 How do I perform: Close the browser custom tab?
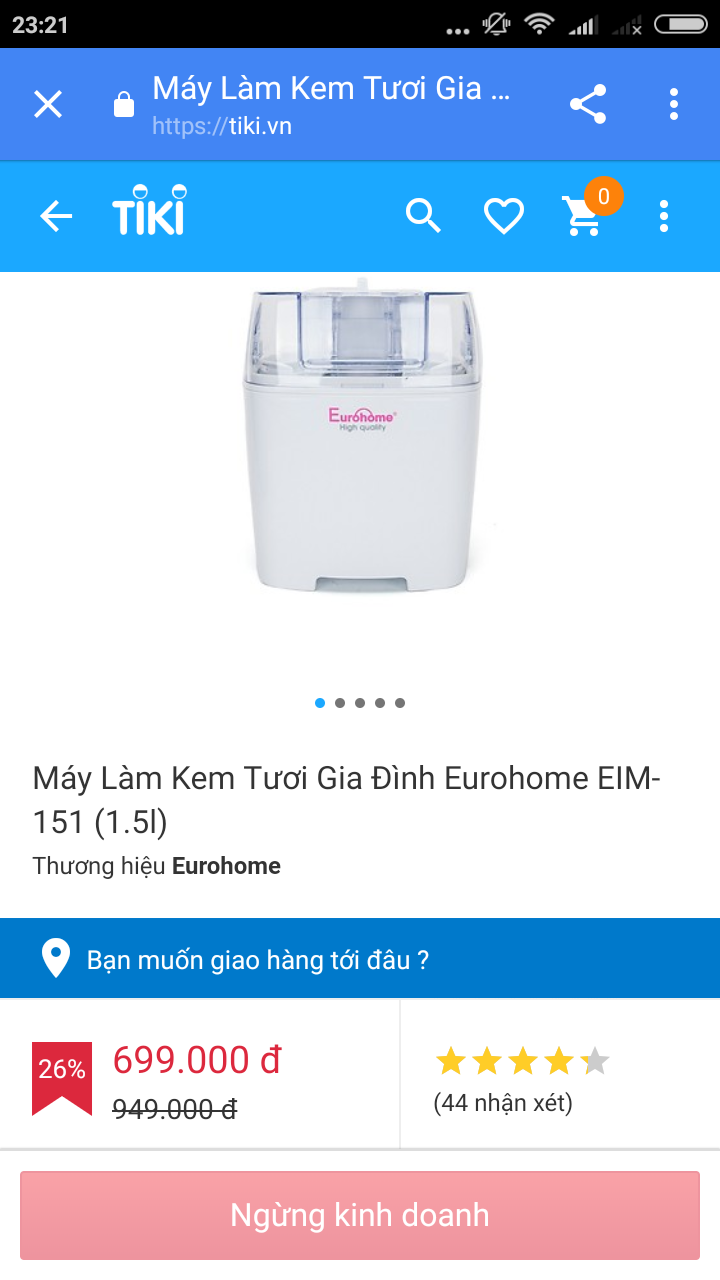click(48, 104)
